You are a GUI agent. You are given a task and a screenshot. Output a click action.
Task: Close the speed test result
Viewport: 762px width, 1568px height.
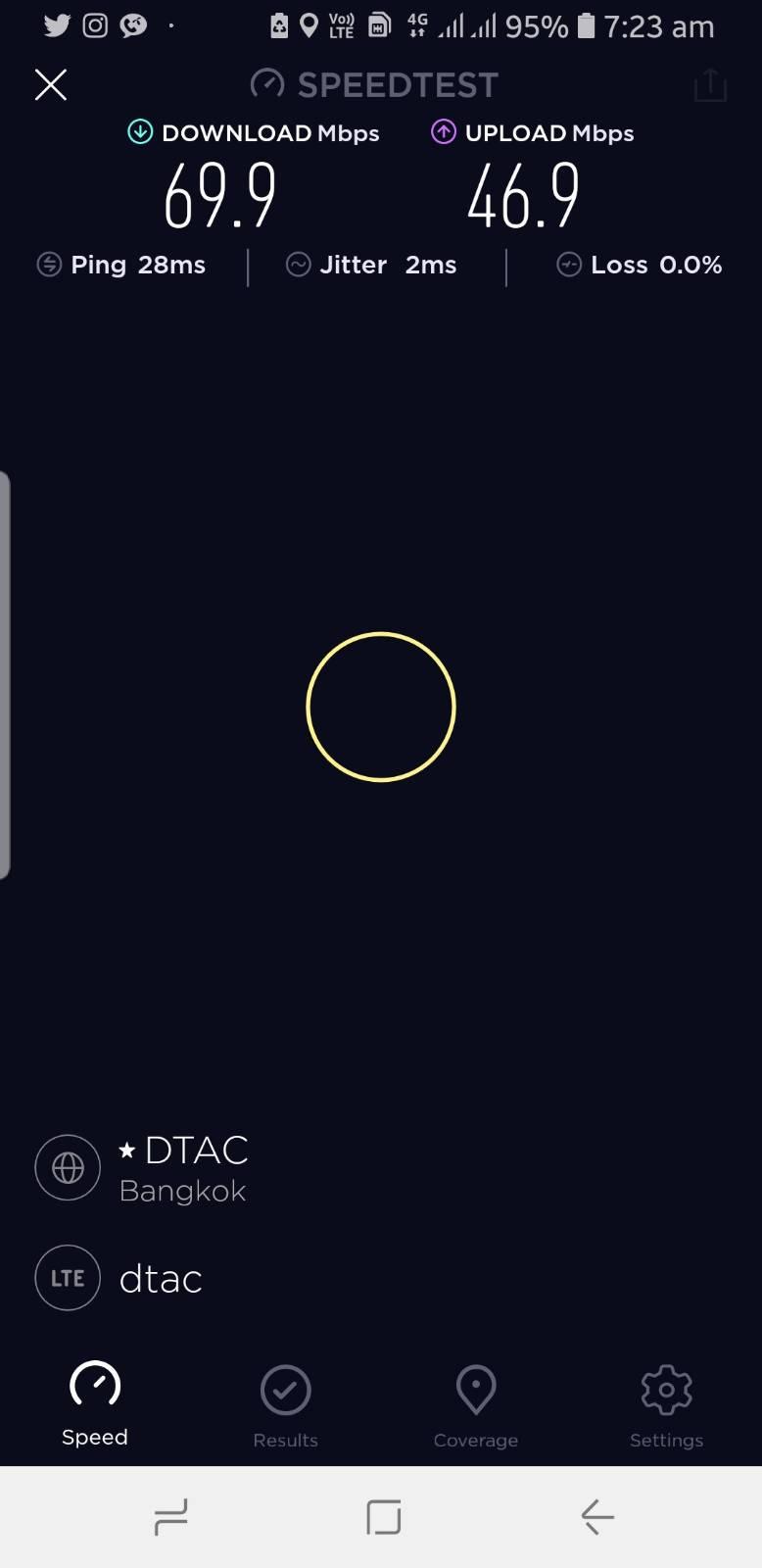51,85
